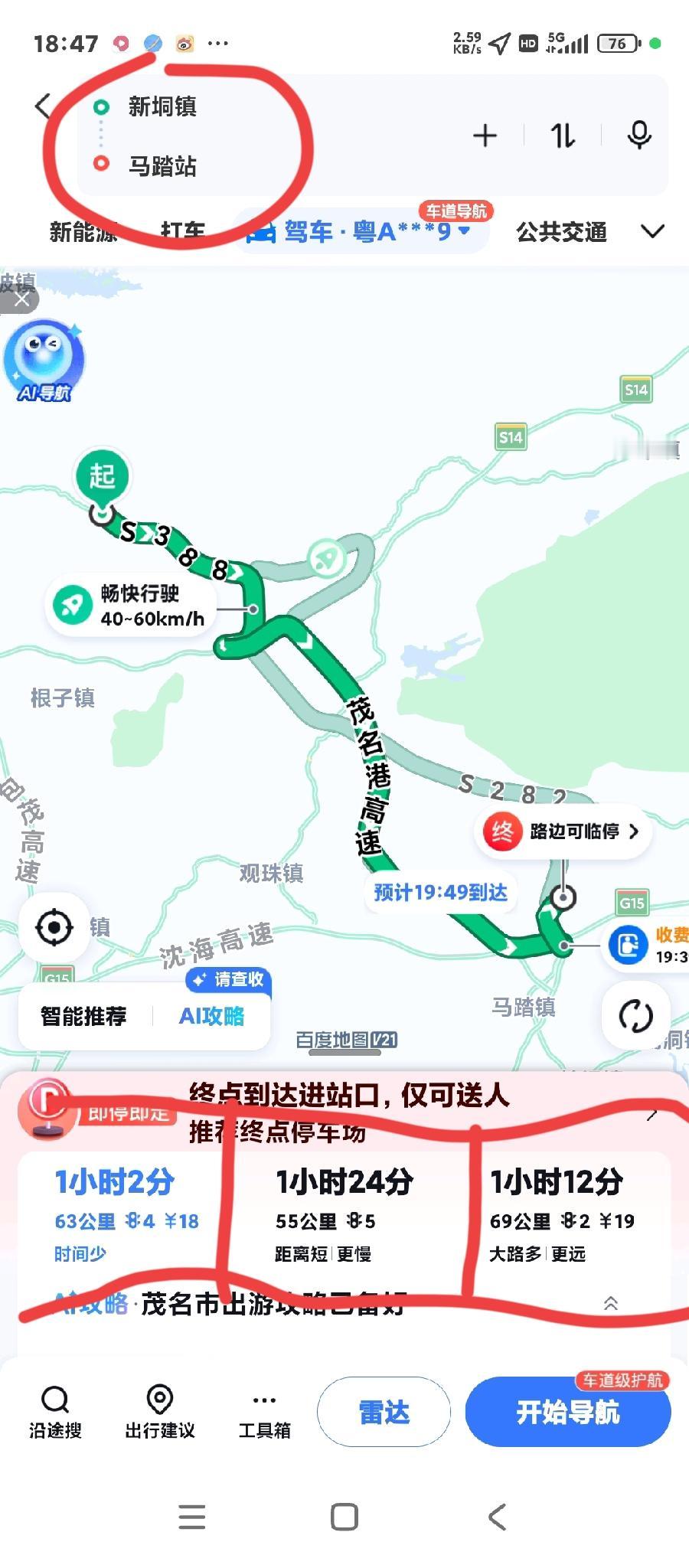Switch to the 打车 tab
Image resolution: width=689 pixels, height=1568 pixels.
[x=184, y=232]
